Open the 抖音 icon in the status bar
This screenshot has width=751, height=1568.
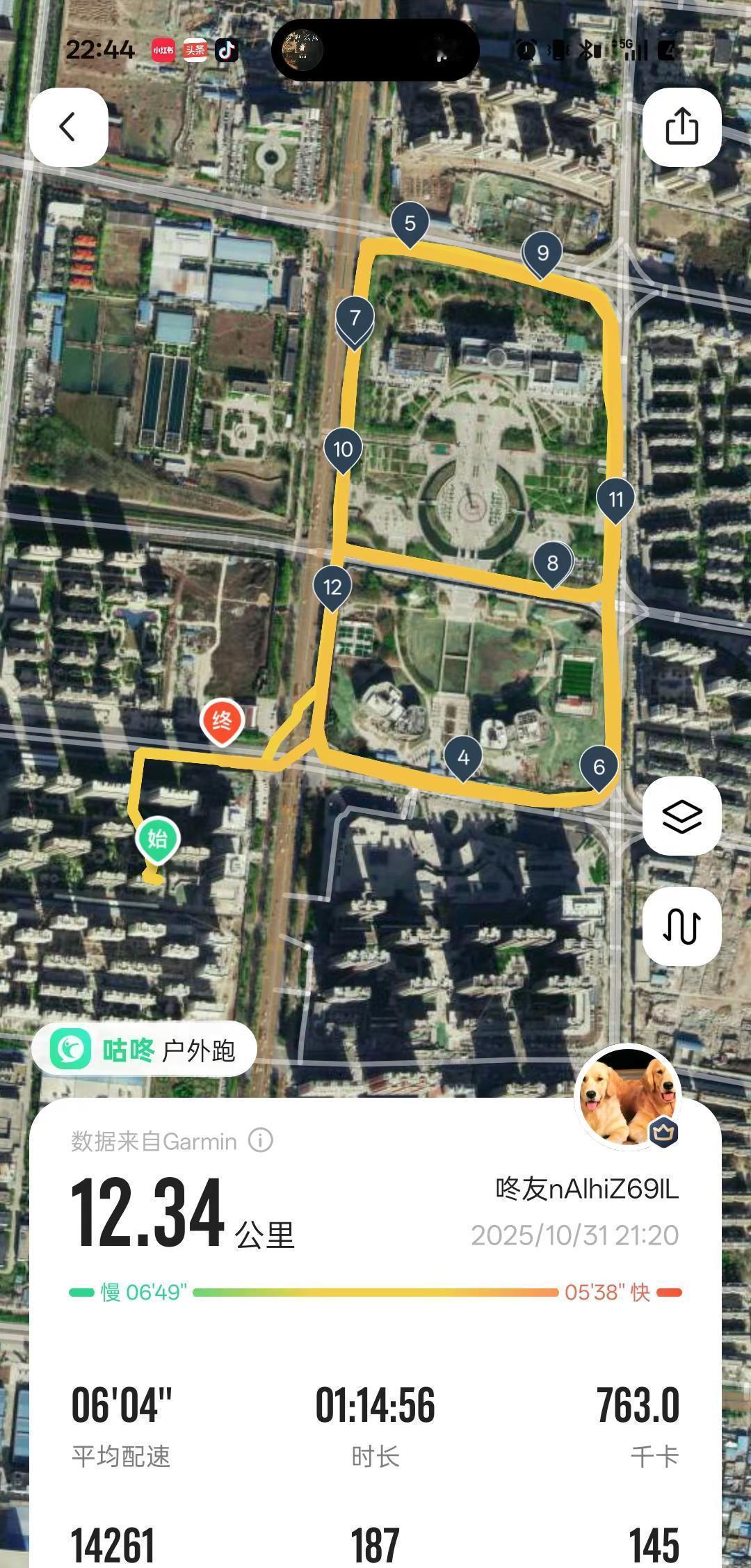[226, 51]
